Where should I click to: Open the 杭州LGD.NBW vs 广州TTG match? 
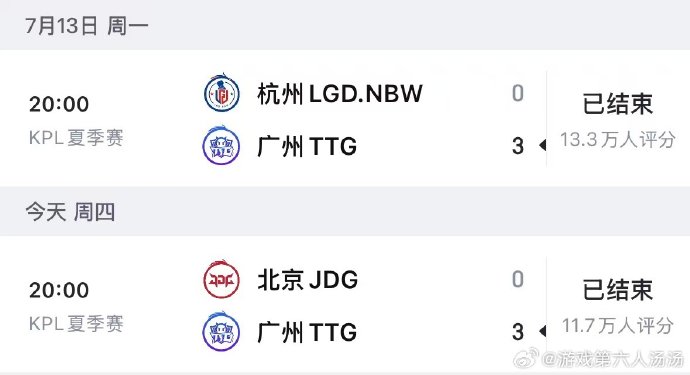pyautogui.click(x=345, y=118)
